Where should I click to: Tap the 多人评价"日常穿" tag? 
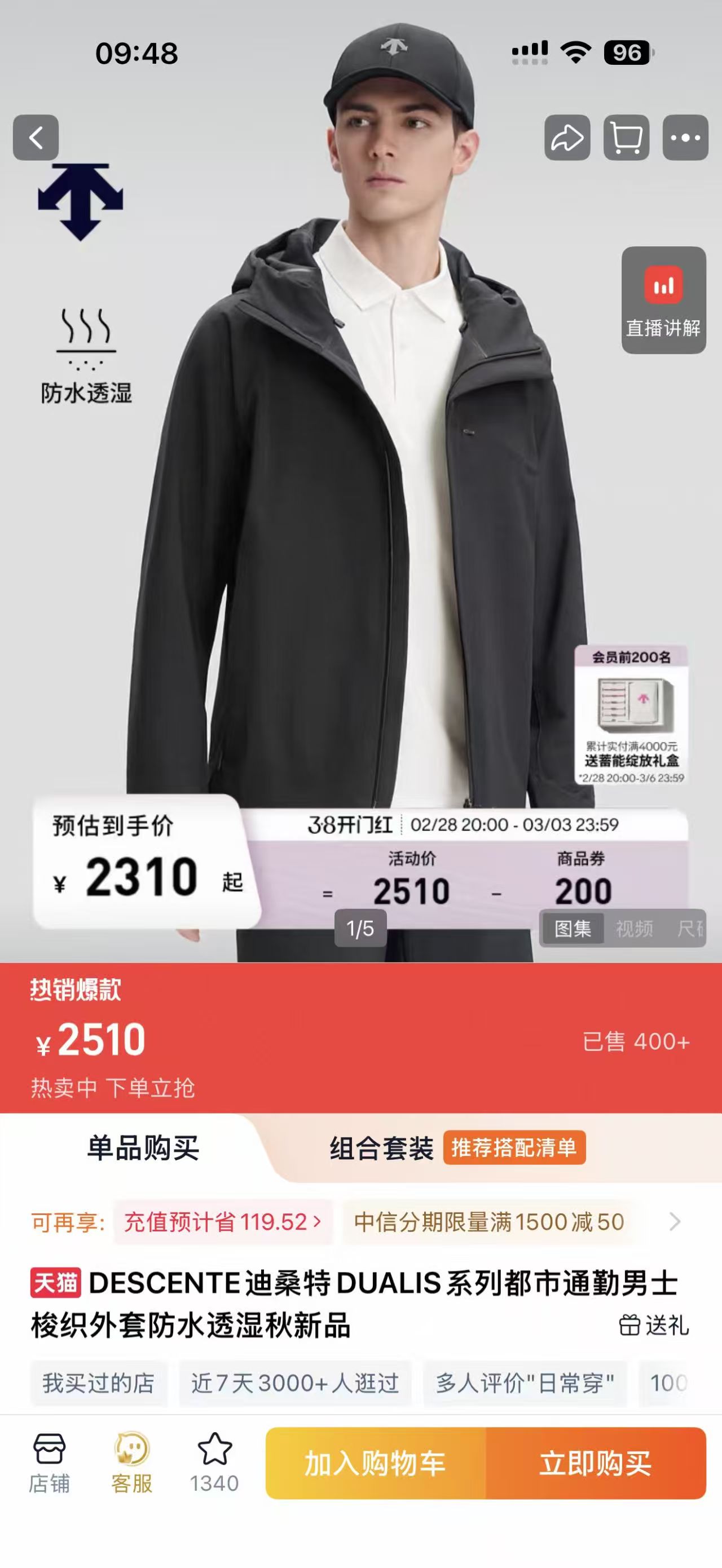pos(525,1383)
